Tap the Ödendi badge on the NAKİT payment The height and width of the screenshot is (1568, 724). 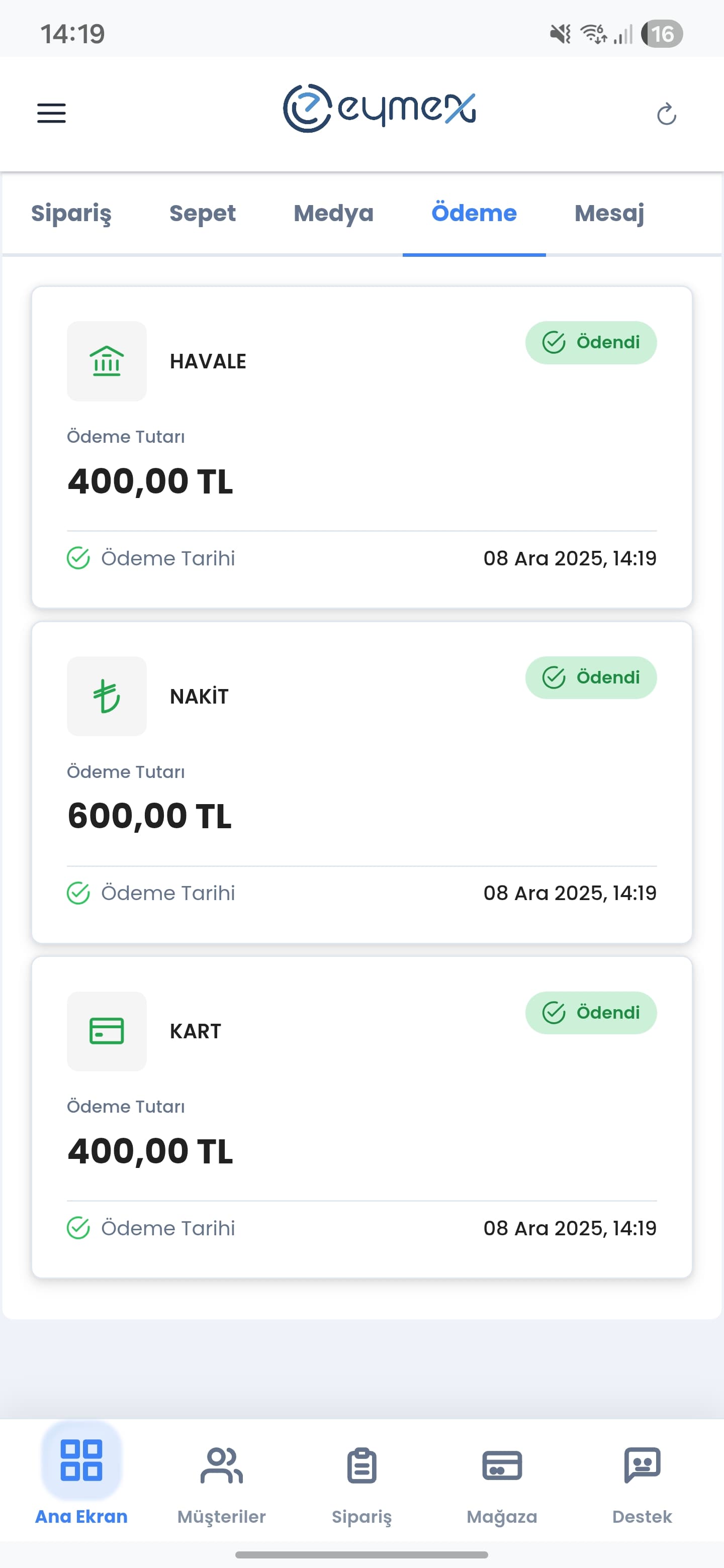click(591, 677)
